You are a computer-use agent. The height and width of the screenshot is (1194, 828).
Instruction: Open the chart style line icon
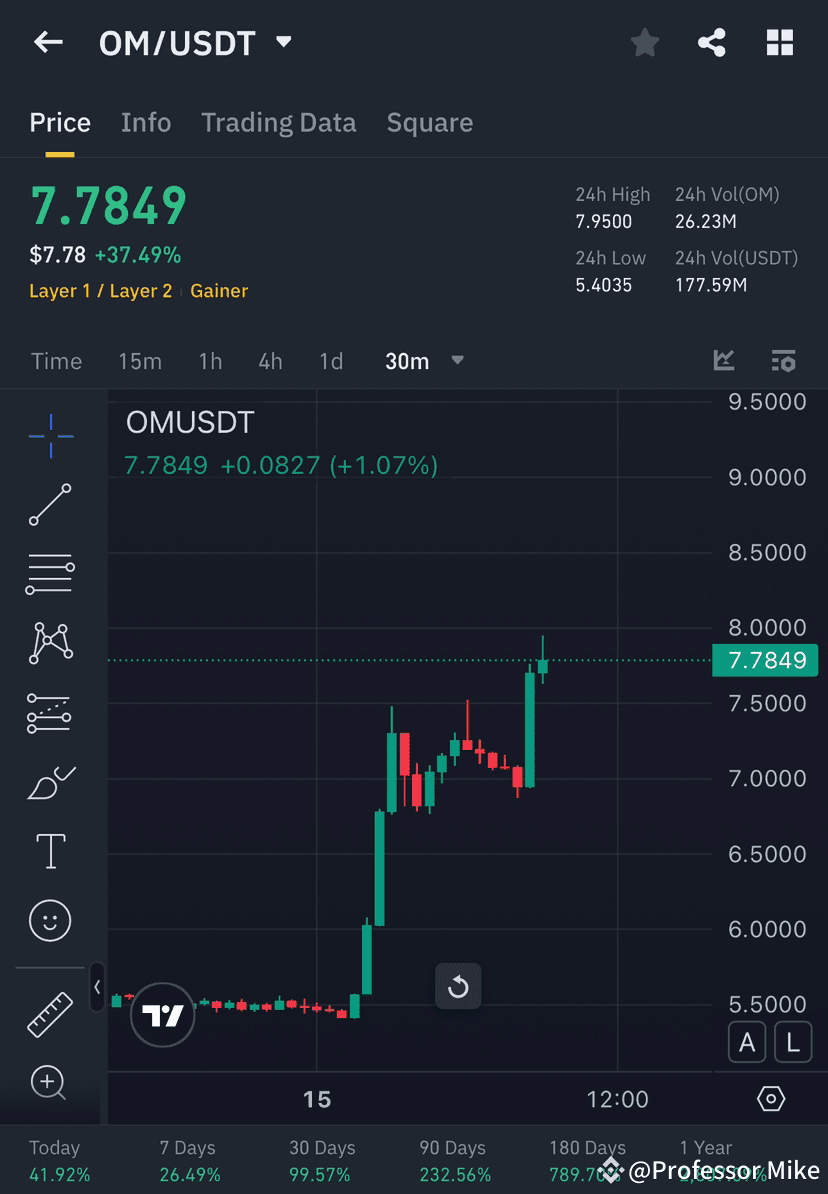coord(723,360)
